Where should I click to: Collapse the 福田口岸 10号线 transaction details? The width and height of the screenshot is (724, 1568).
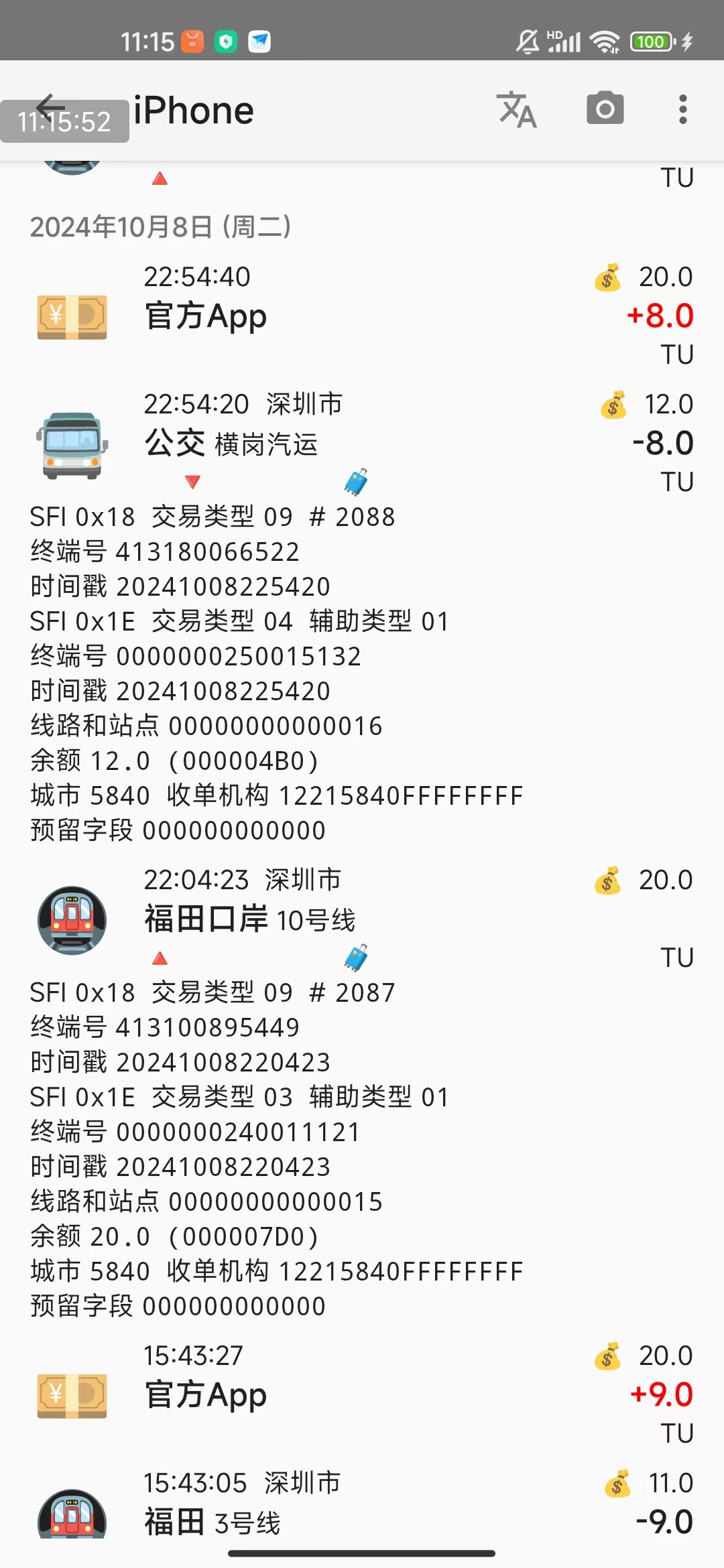click(x=362, y=915)
